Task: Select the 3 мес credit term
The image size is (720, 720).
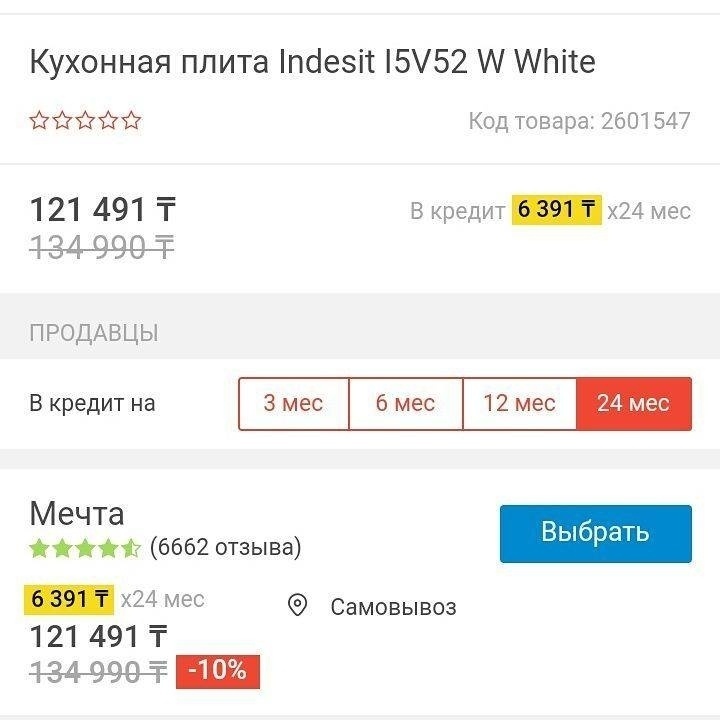Action: [293, 404]
